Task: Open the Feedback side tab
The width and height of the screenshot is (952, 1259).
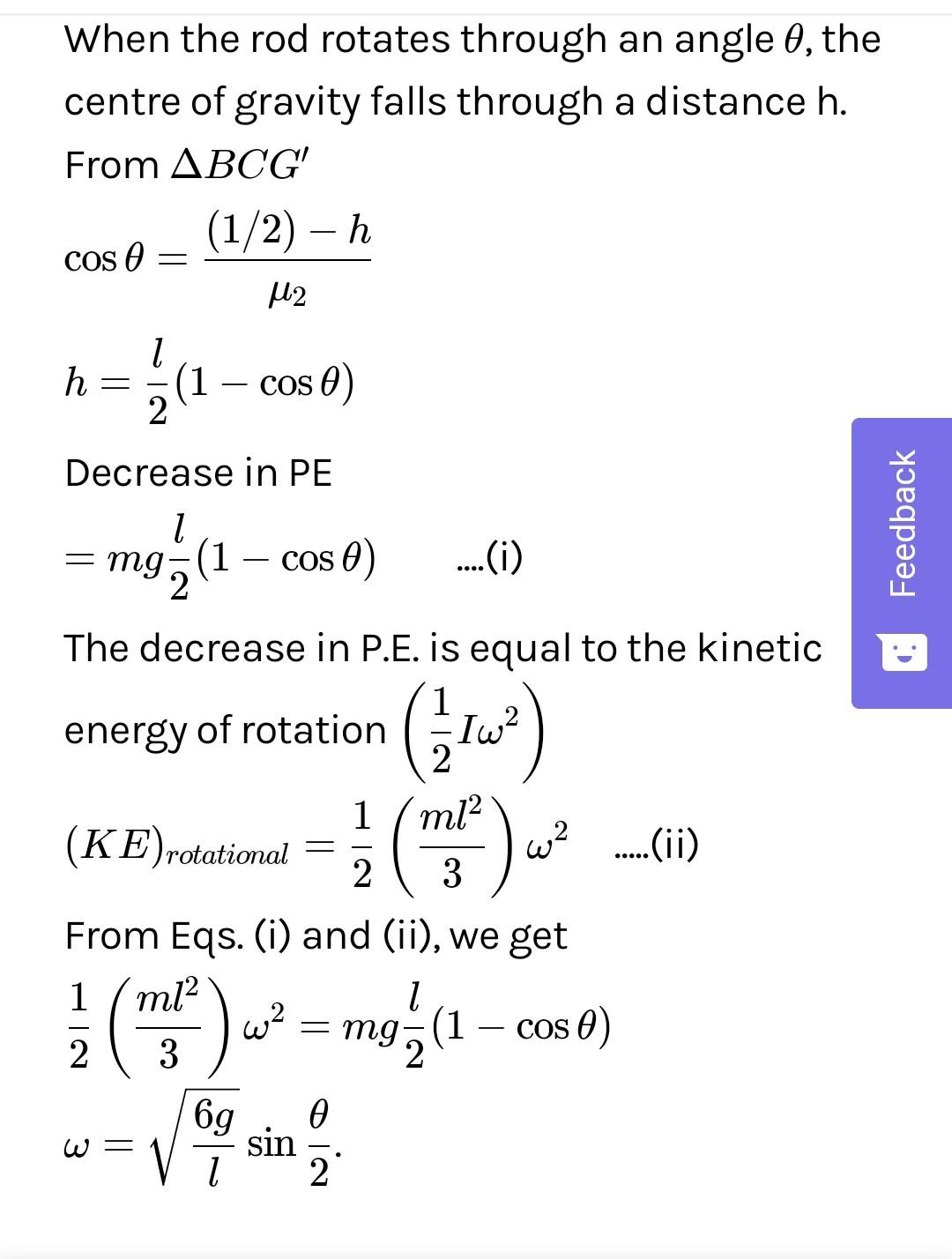Action: pos(903,562)
